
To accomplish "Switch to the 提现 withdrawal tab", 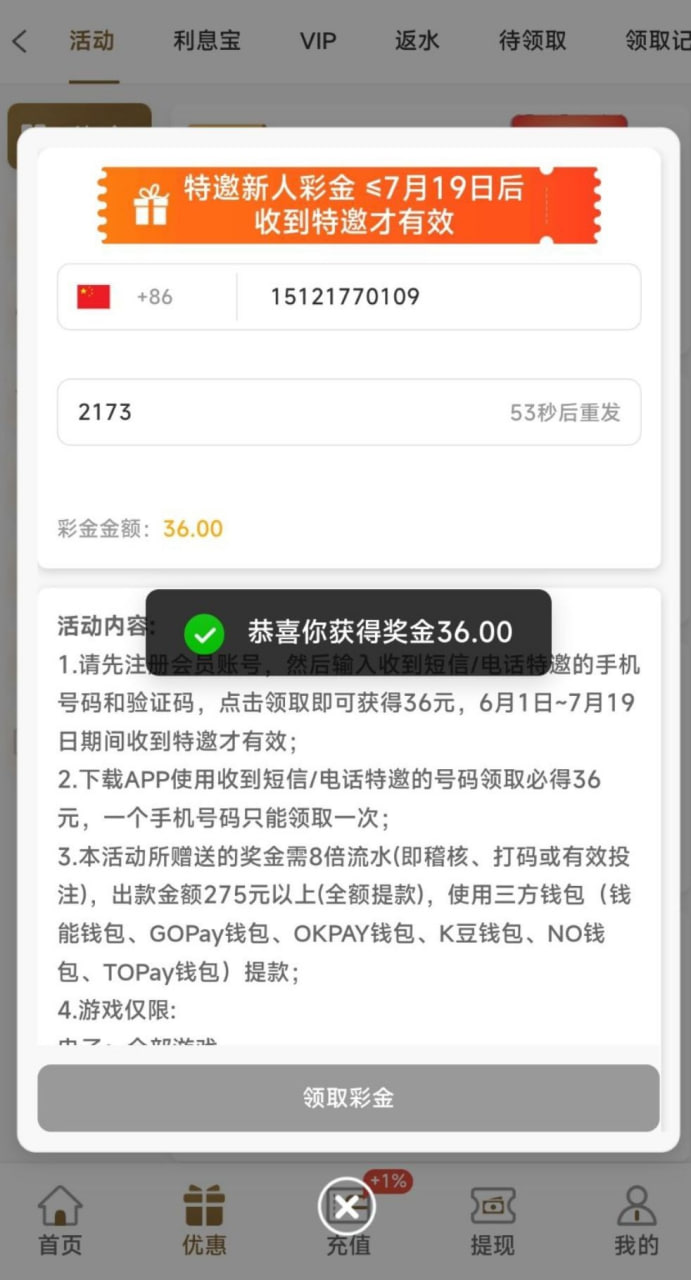I will (492, 1220).
